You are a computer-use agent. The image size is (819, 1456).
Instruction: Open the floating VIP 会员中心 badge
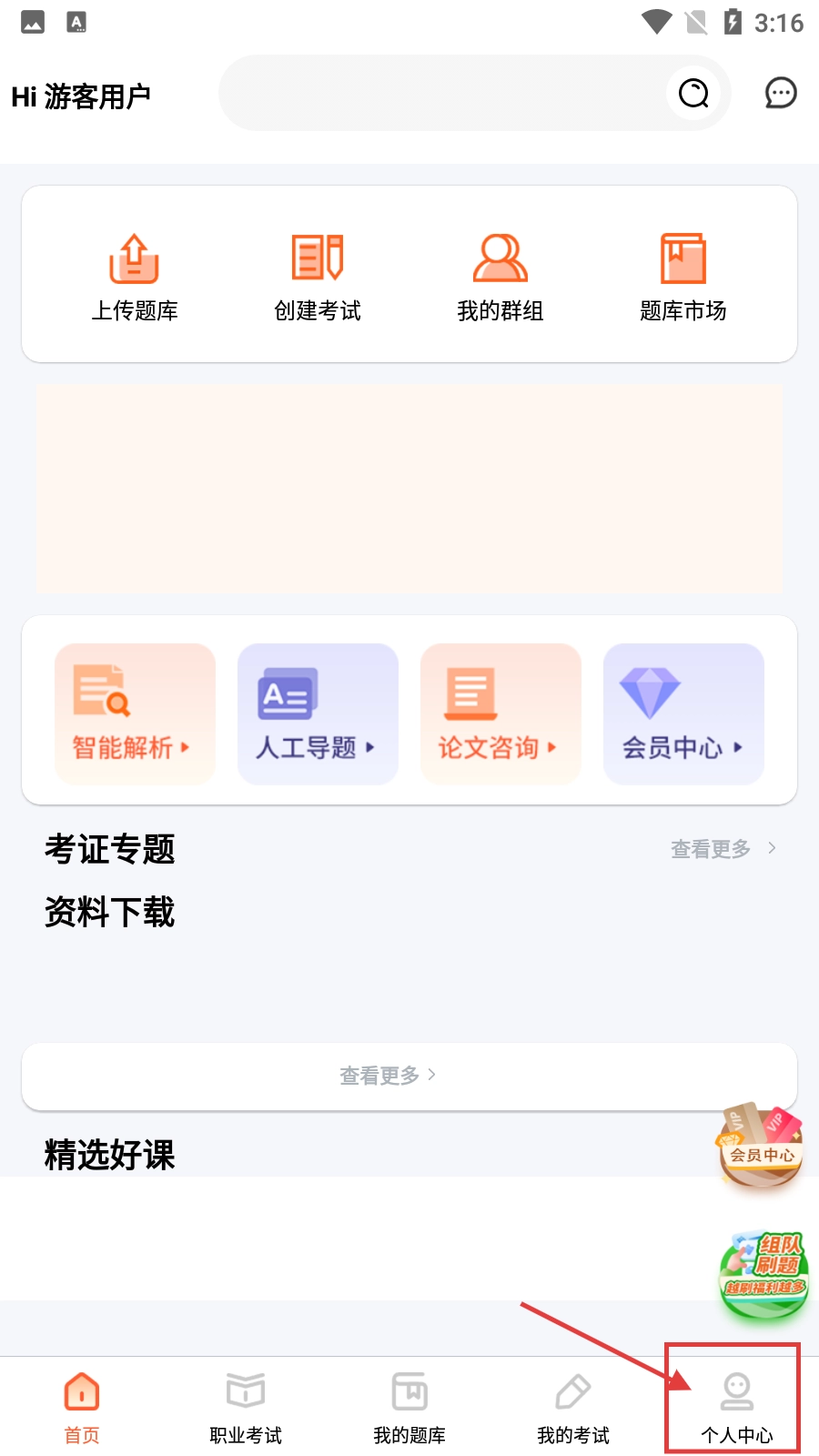[761, 1145]
